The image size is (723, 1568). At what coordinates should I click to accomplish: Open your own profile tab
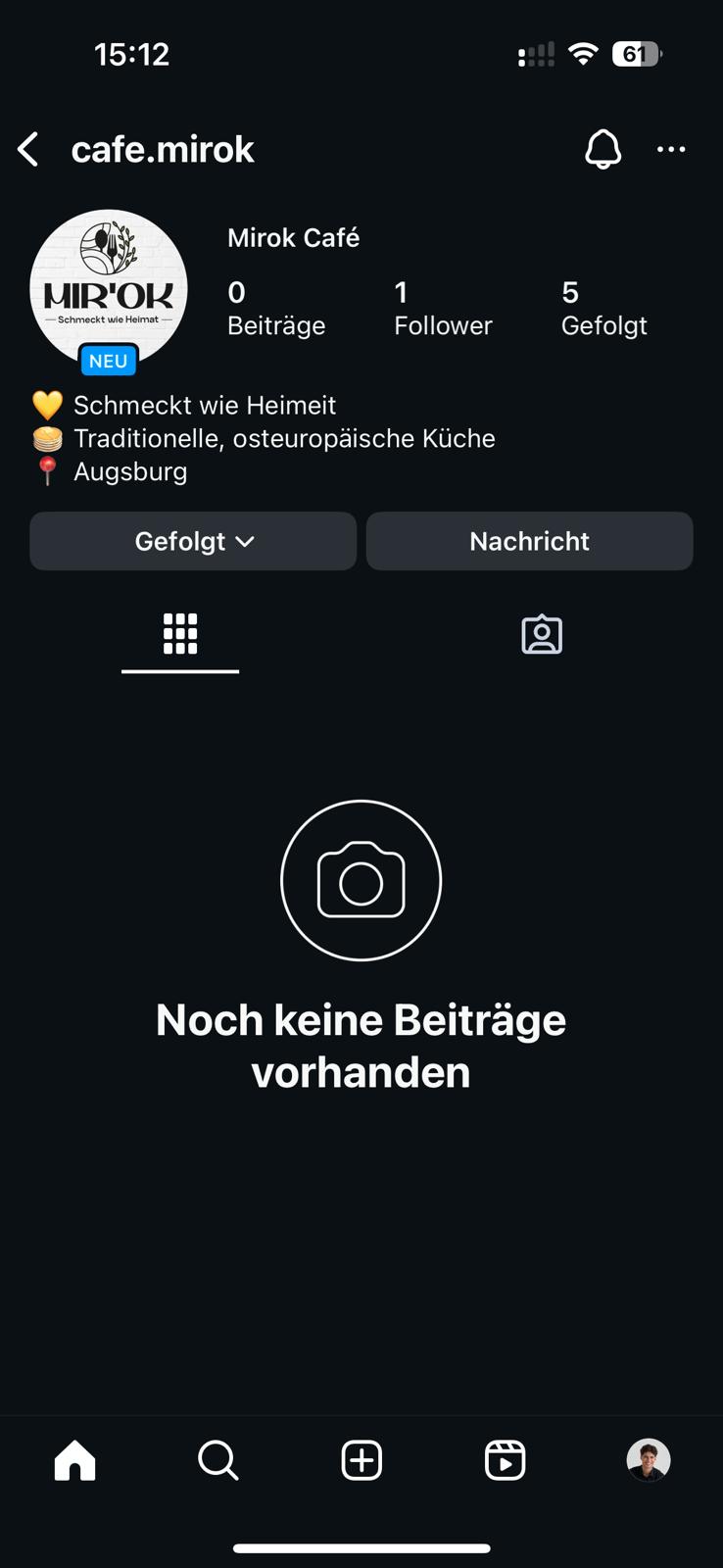(x=648, y=1460)
